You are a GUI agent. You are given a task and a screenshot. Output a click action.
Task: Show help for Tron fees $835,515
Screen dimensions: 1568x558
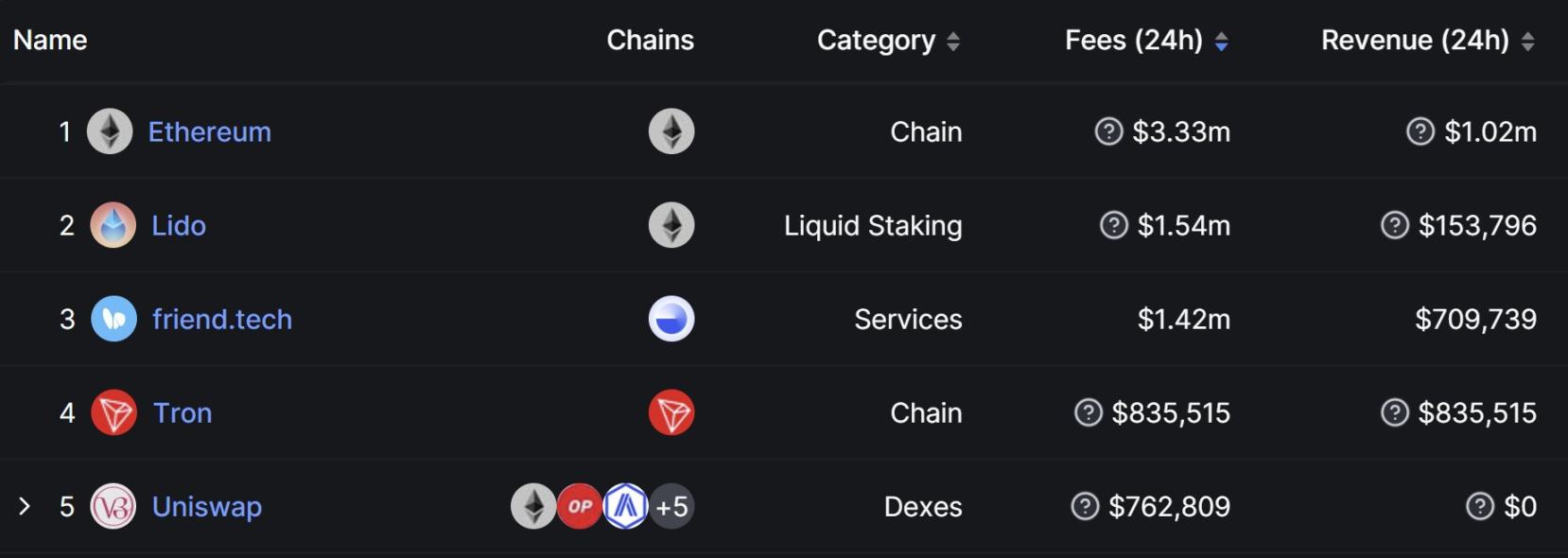1089,413
